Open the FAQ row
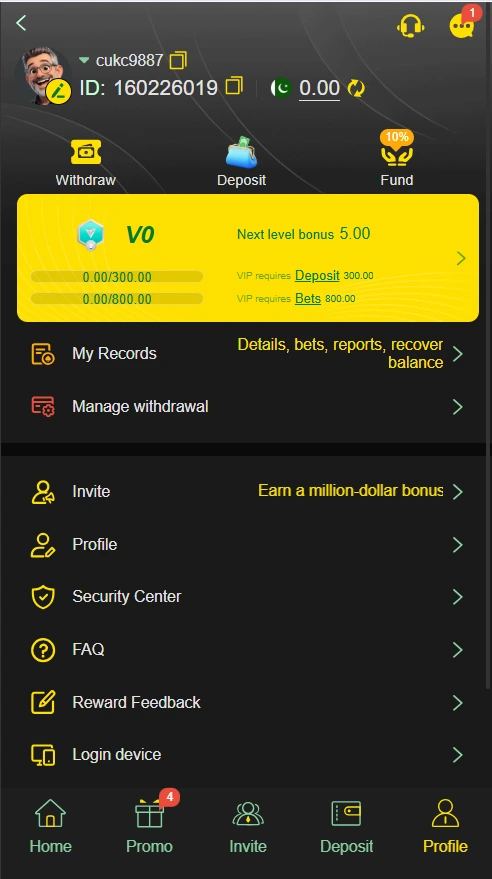 pos(247,650)
